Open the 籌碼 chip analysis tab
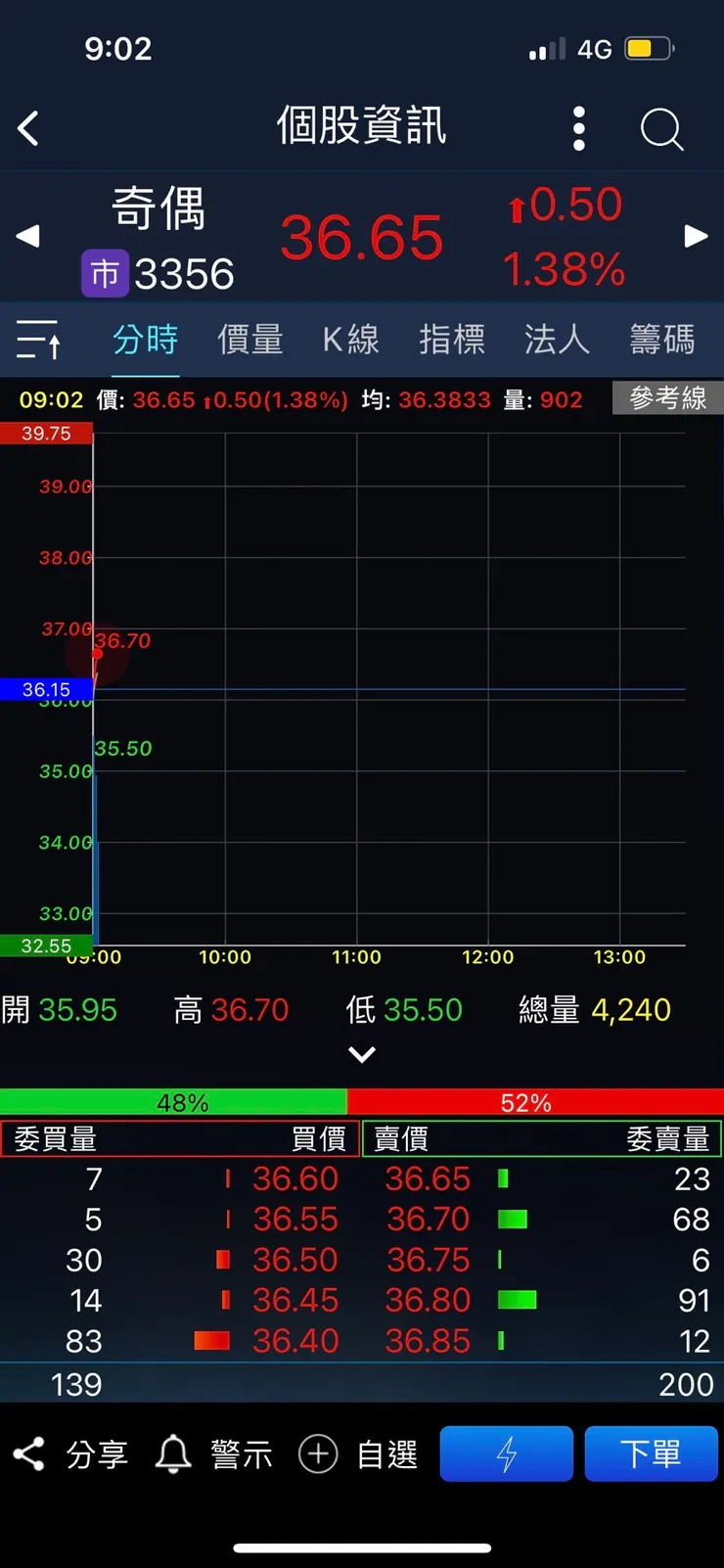Viewport: 724px width, 1568px height. (659, 339)
